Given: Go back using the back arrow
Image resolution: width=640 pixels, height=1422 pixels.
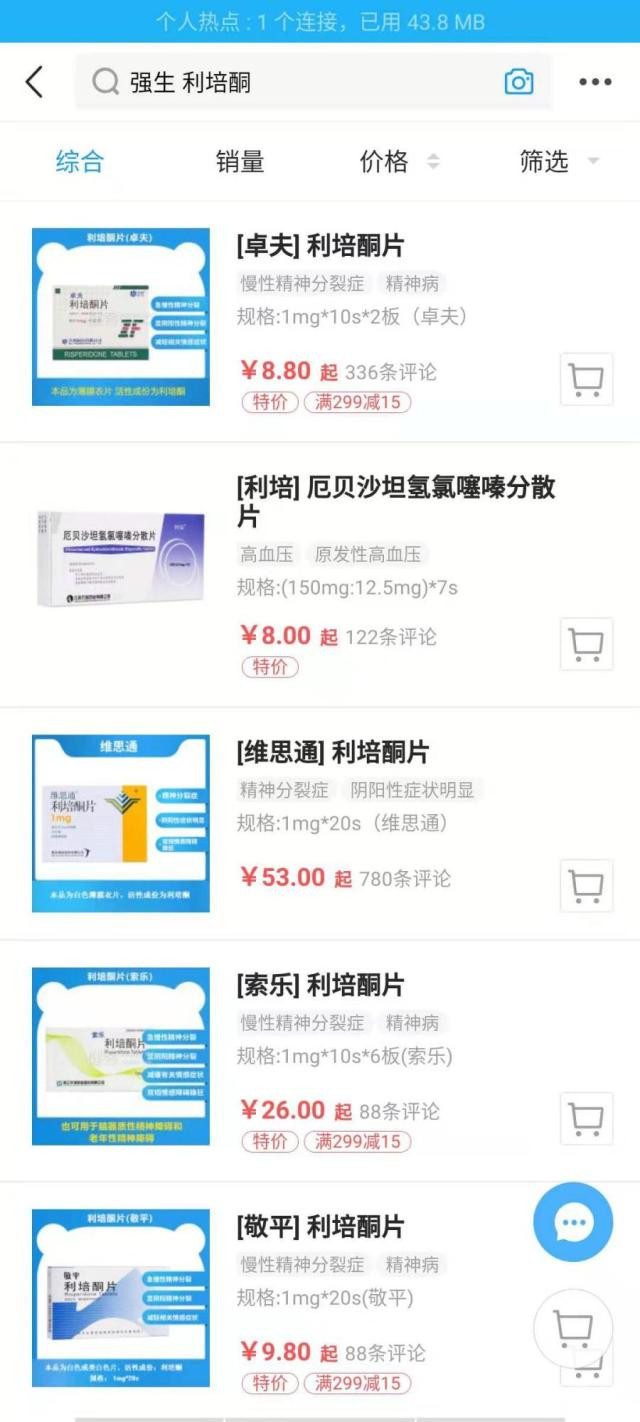Looking at the screenshot, I should (x=35, y=82).
